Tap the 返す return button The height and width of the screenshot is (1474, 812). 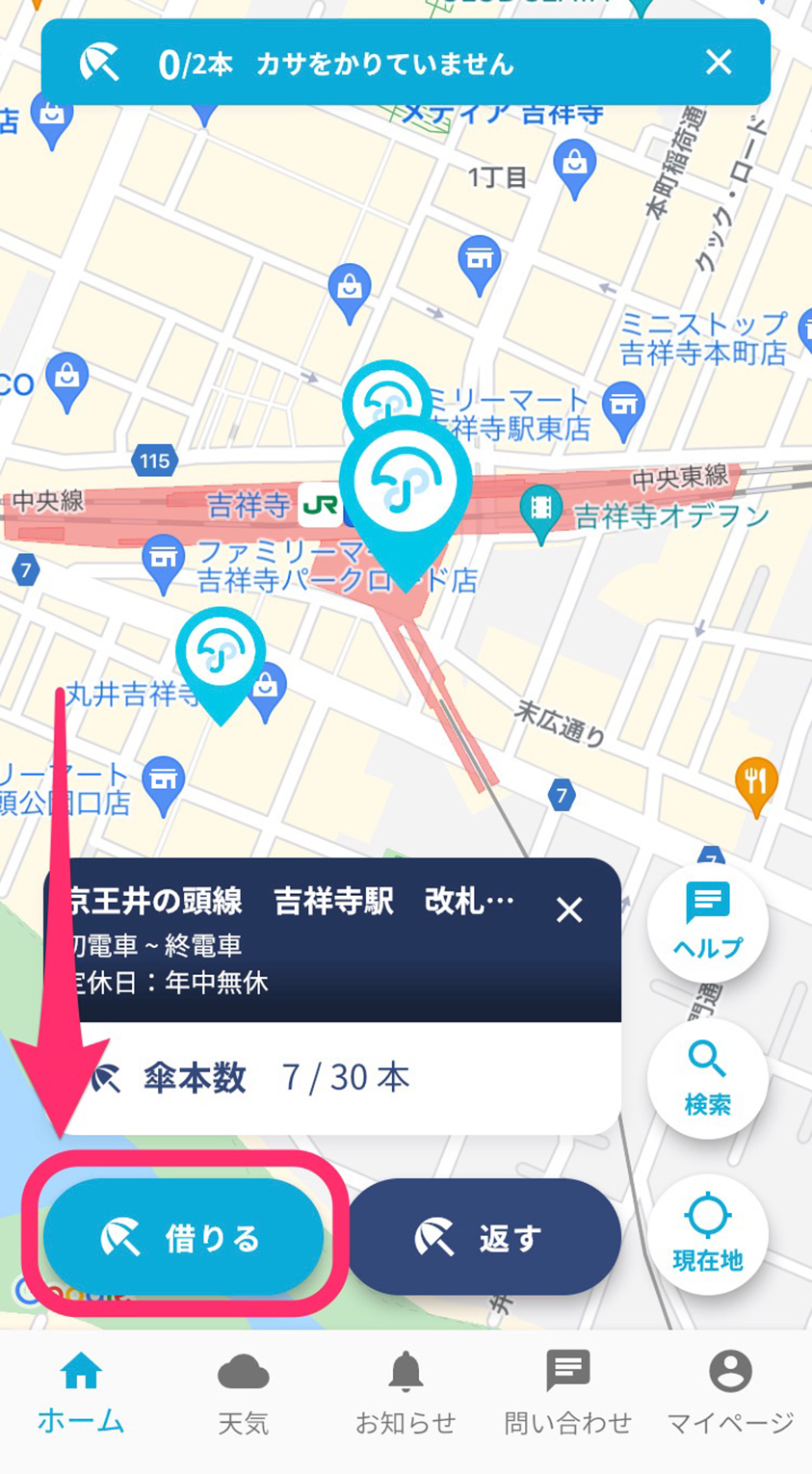pos(482,1238)
